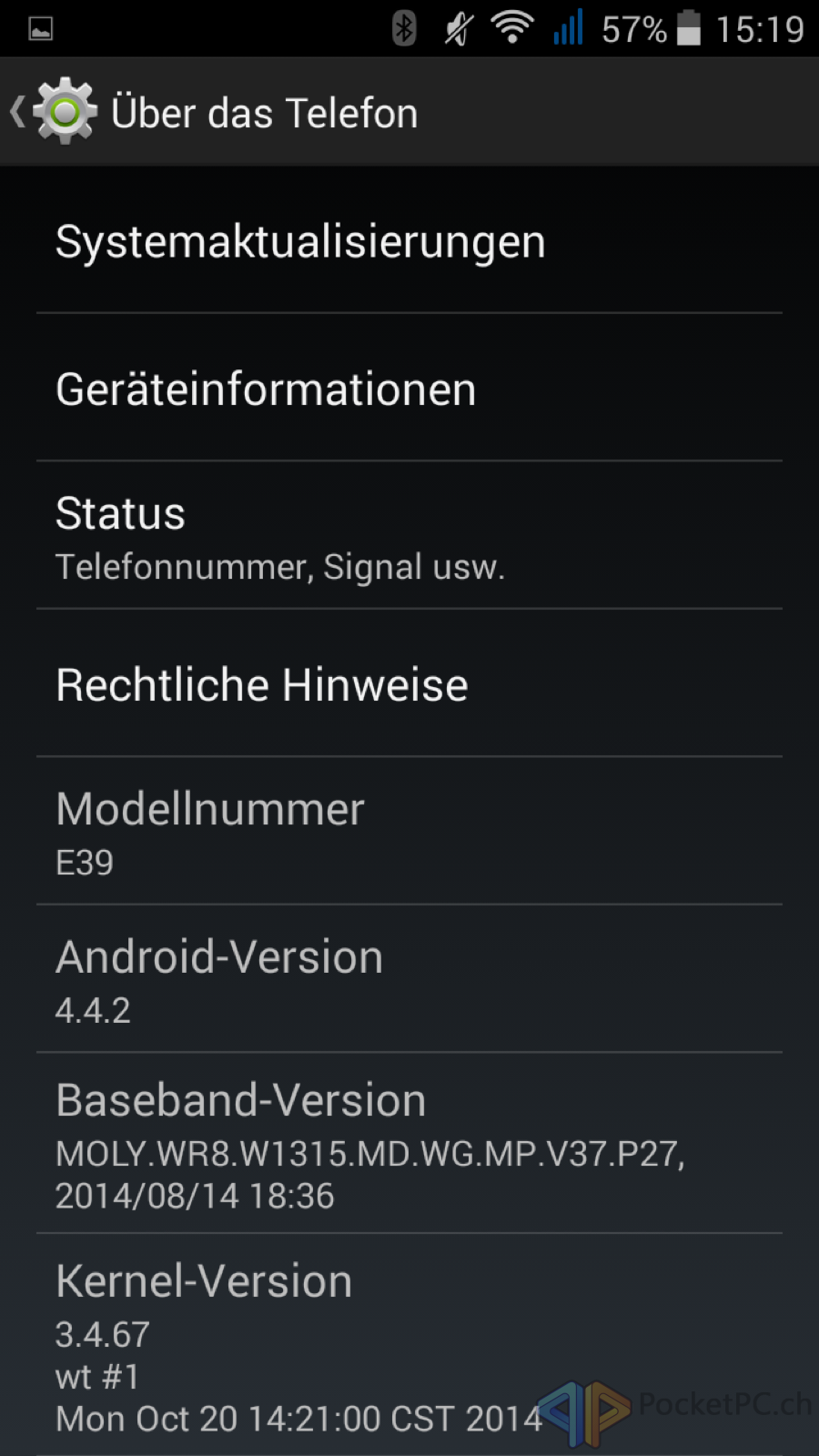The image size is (819, 1456).
Task: Tap the Kernel-Version row
Action: (409, 1345)
